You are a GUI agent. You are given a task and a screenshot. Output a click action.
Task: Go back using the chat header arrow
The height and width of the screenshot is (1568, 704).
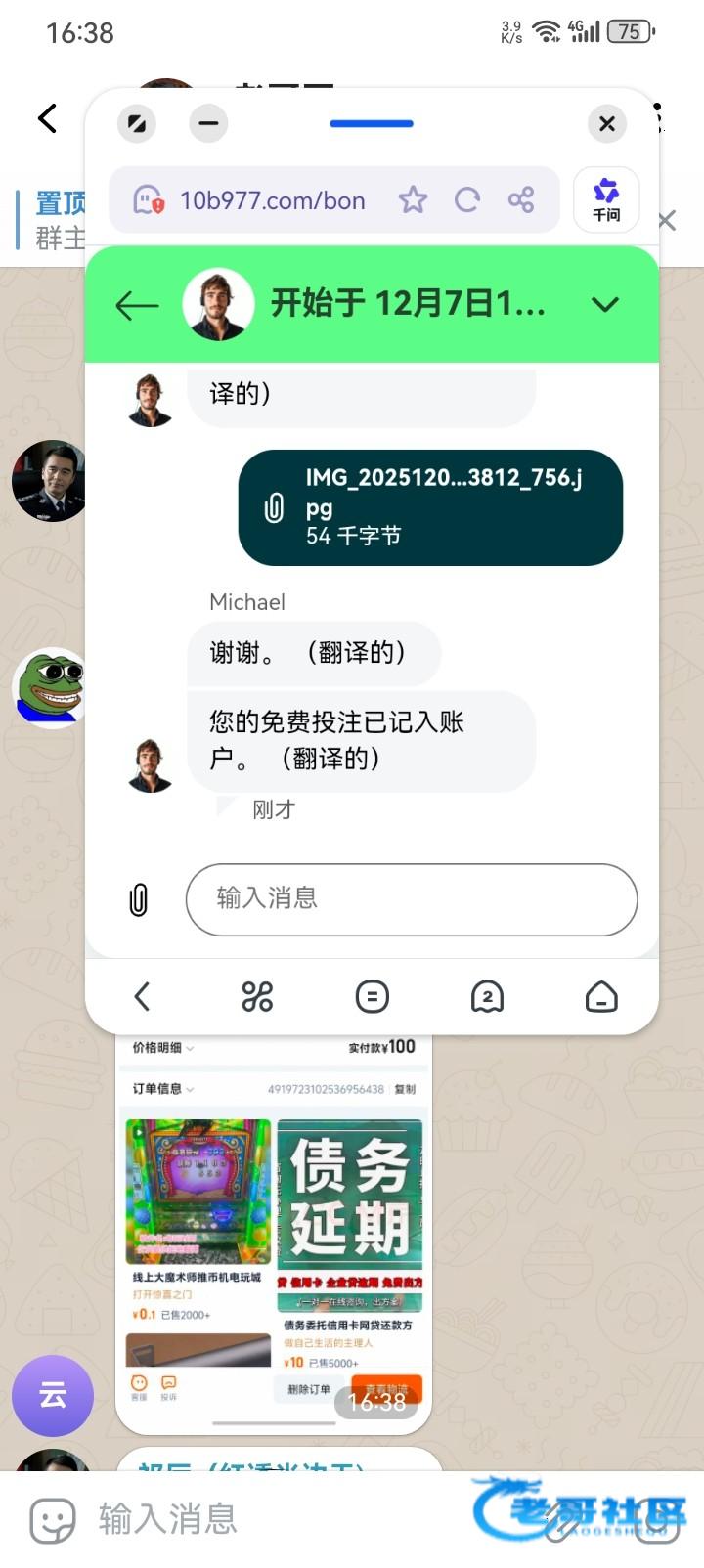(x=137, y=305)
